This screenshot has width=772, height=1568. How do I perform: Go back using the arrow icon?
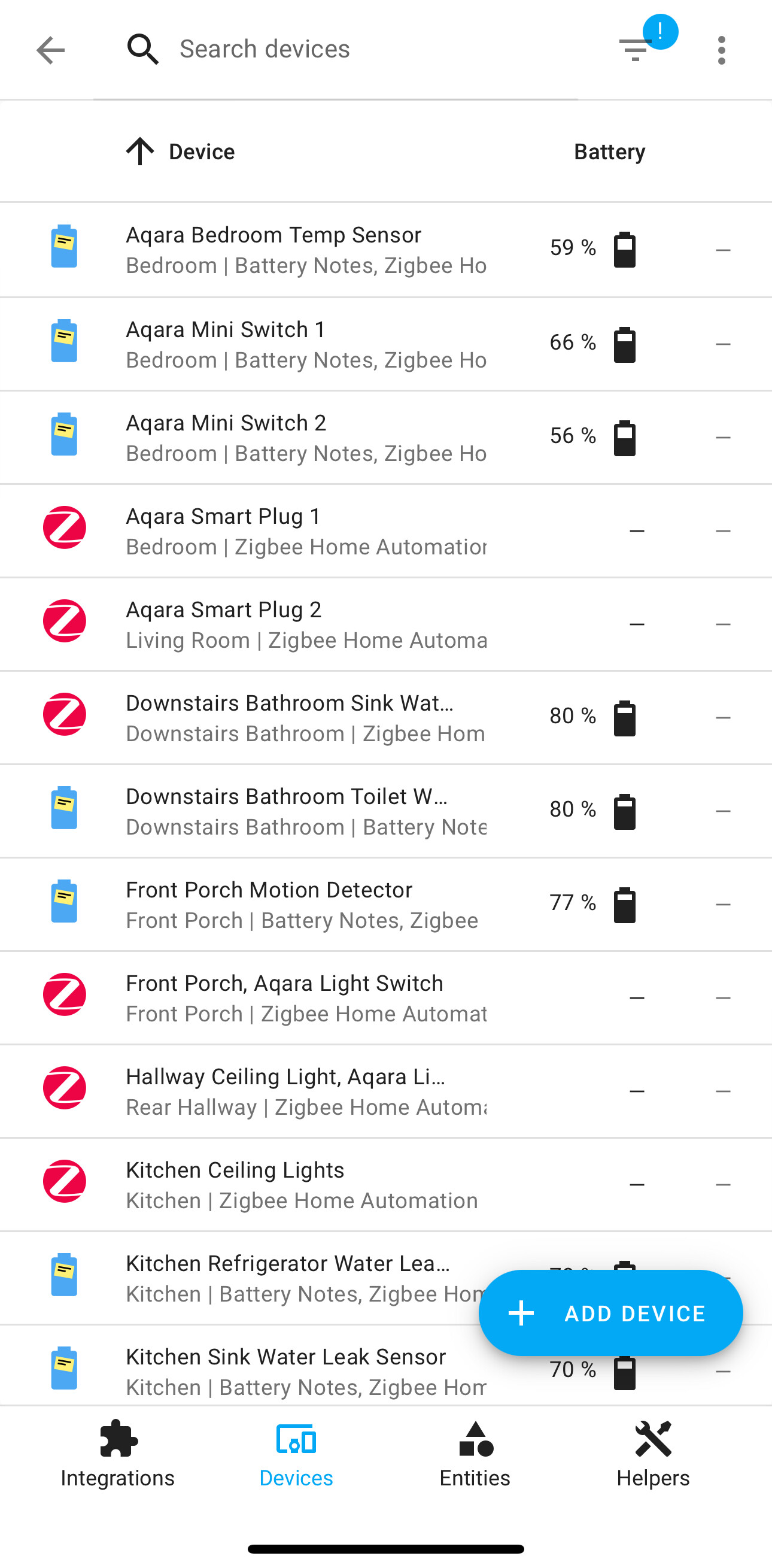click(50, 49)
